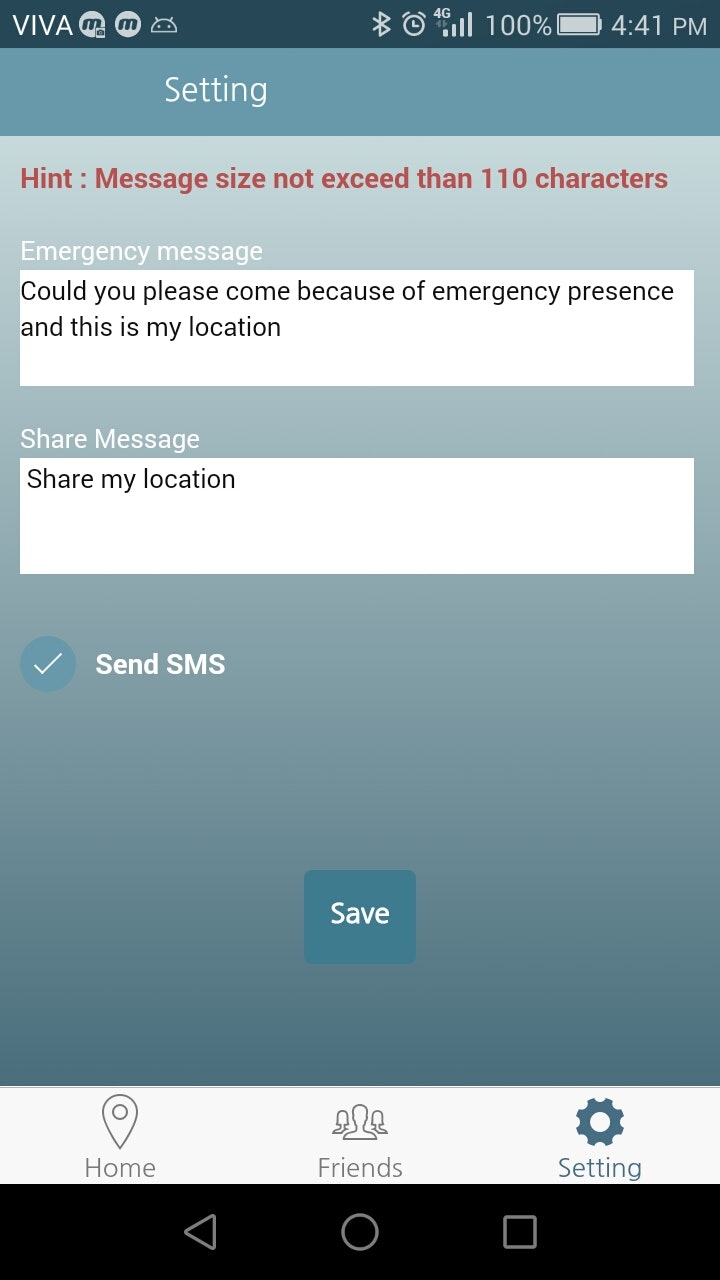Tap the Setting gear icon

(598, 1120)
